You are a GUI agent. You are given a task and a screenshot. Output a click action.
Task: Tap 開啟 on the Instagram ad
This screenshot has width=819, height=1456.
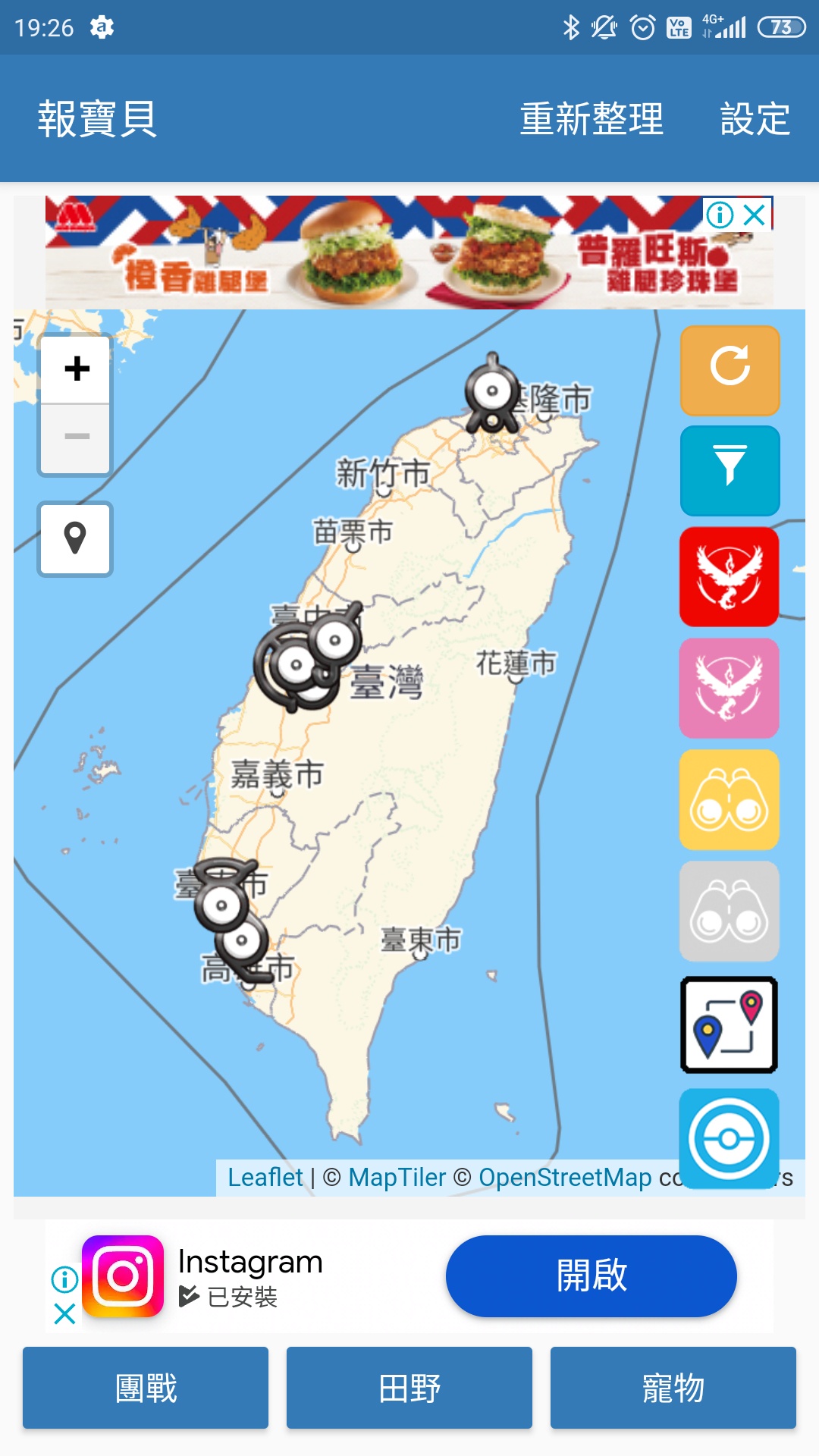(x=591, y=1276)
